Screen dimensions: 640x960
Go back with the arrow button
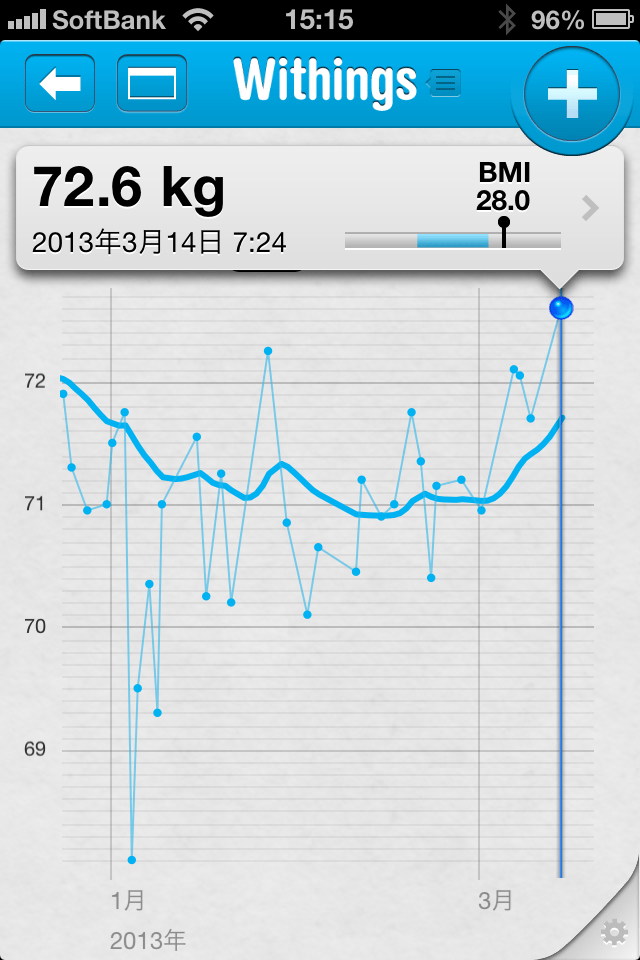point(60,83)
